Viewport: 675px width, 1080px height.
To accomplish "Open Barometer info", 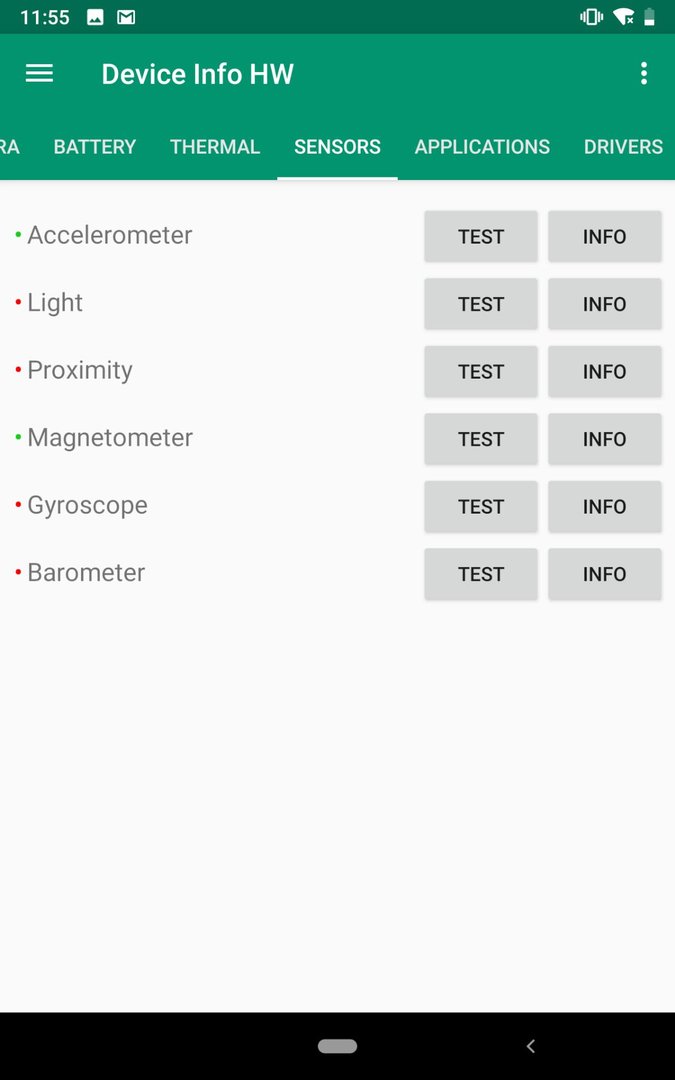I will click(x=605, y=574).
